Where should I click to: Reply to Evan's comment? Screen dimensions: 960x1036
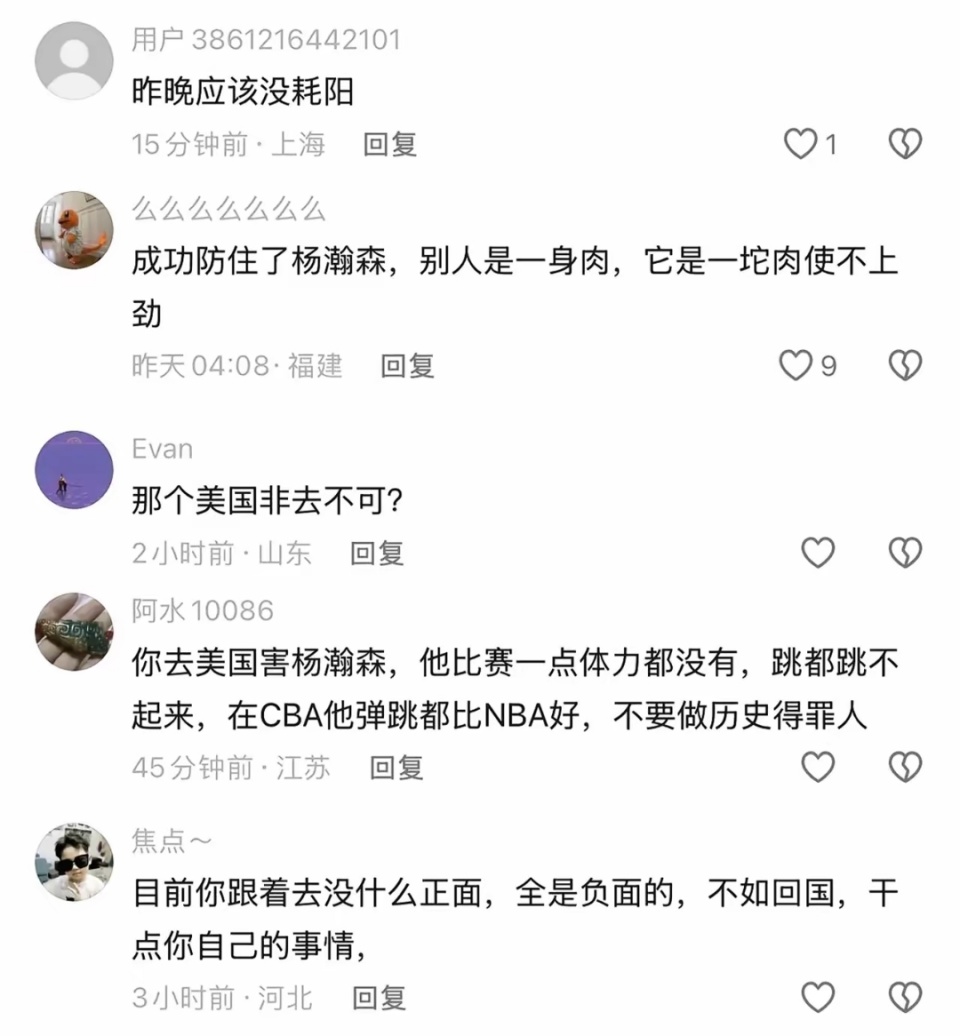(377, 552)
